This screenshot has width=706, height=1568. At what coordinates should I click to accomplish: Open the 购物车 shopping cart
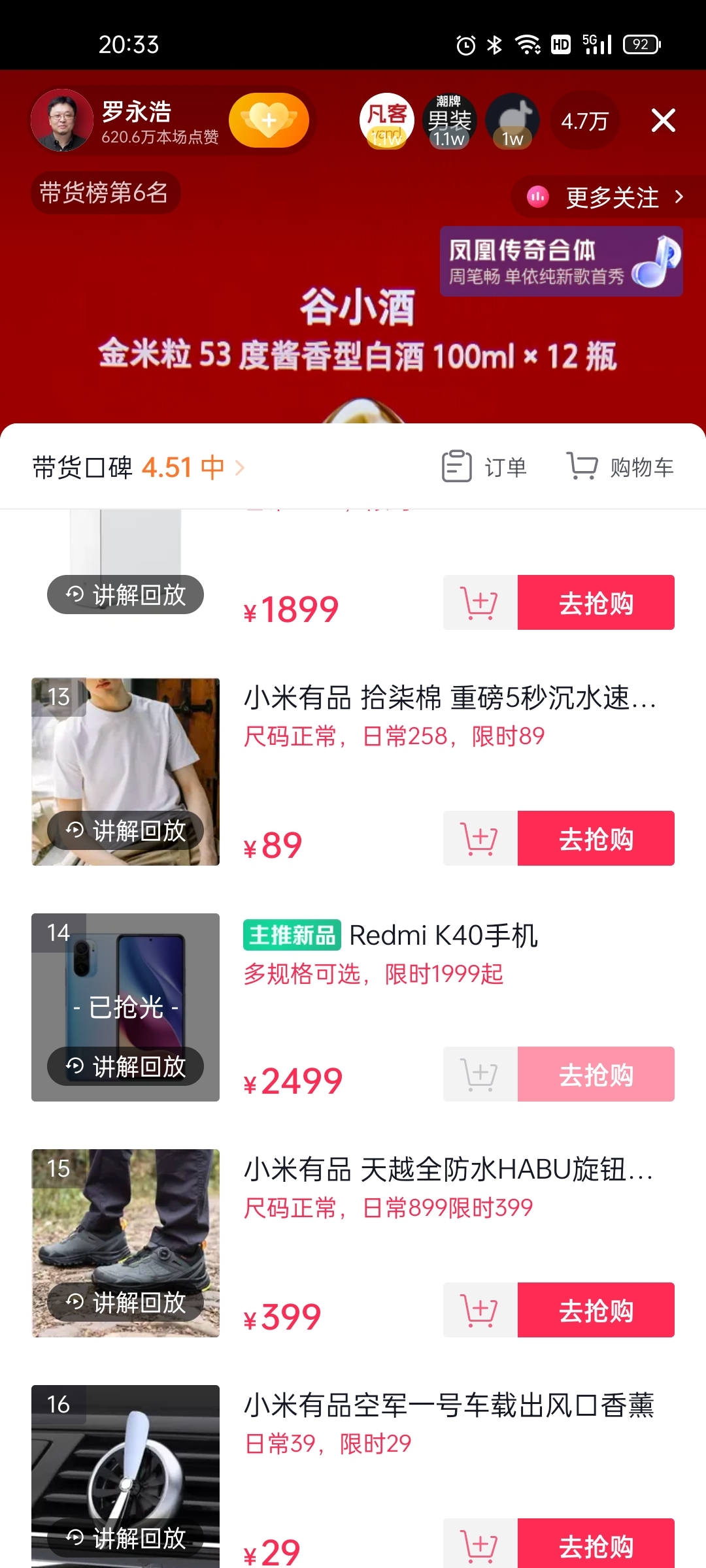620,467
